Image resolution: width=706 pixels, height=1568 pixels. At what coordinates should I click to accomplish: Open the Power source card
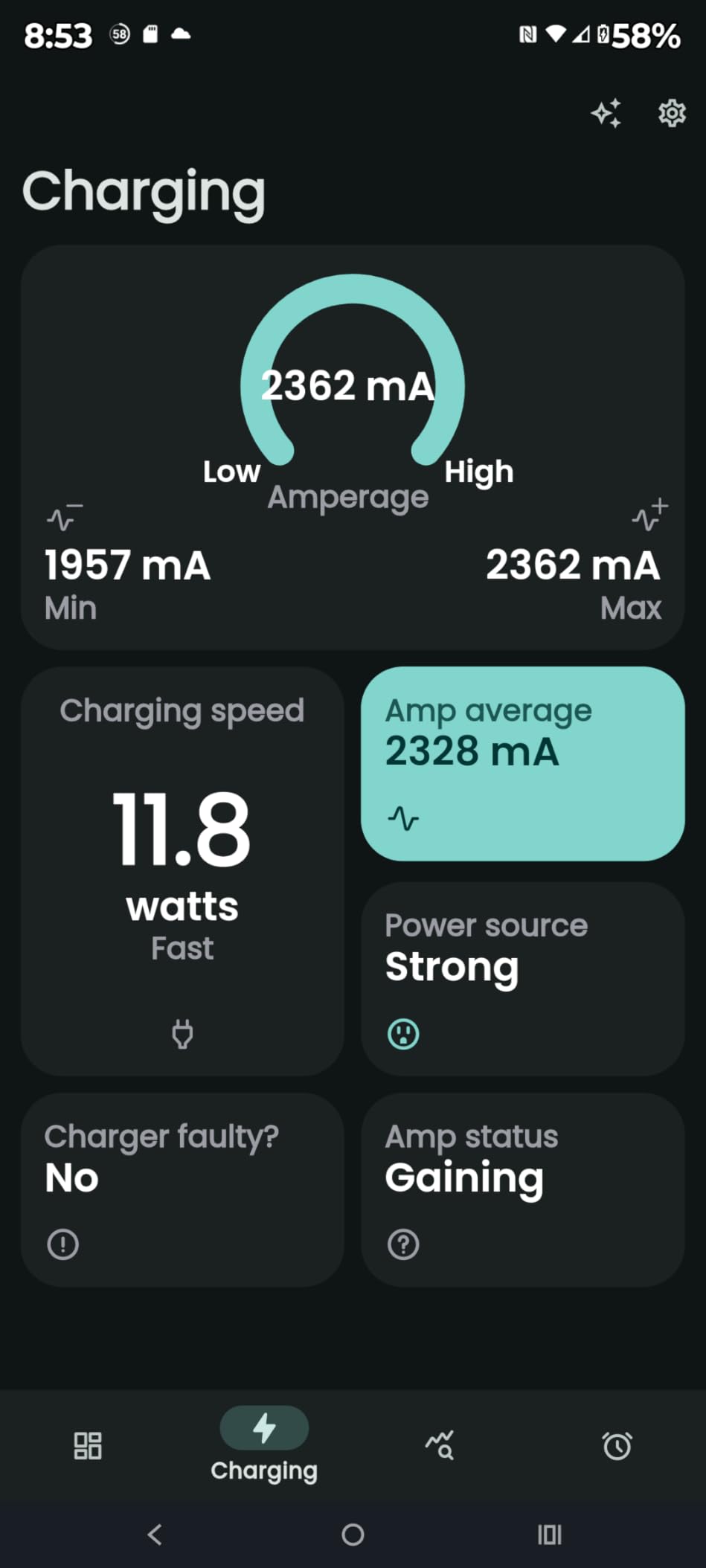pyautogui.click(x=522, y=977)
